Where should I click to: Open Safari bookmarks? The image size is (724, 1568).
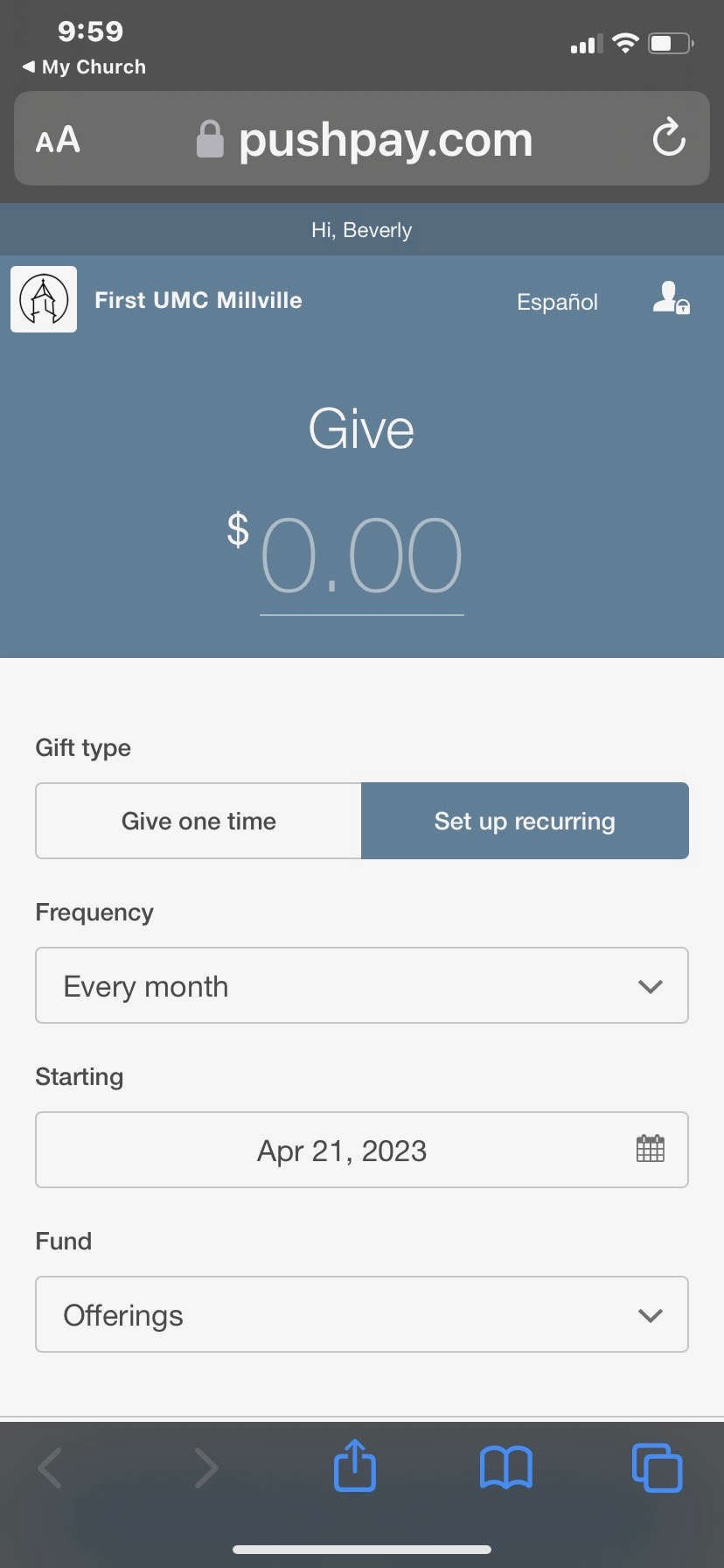[x=506, y=1467]
